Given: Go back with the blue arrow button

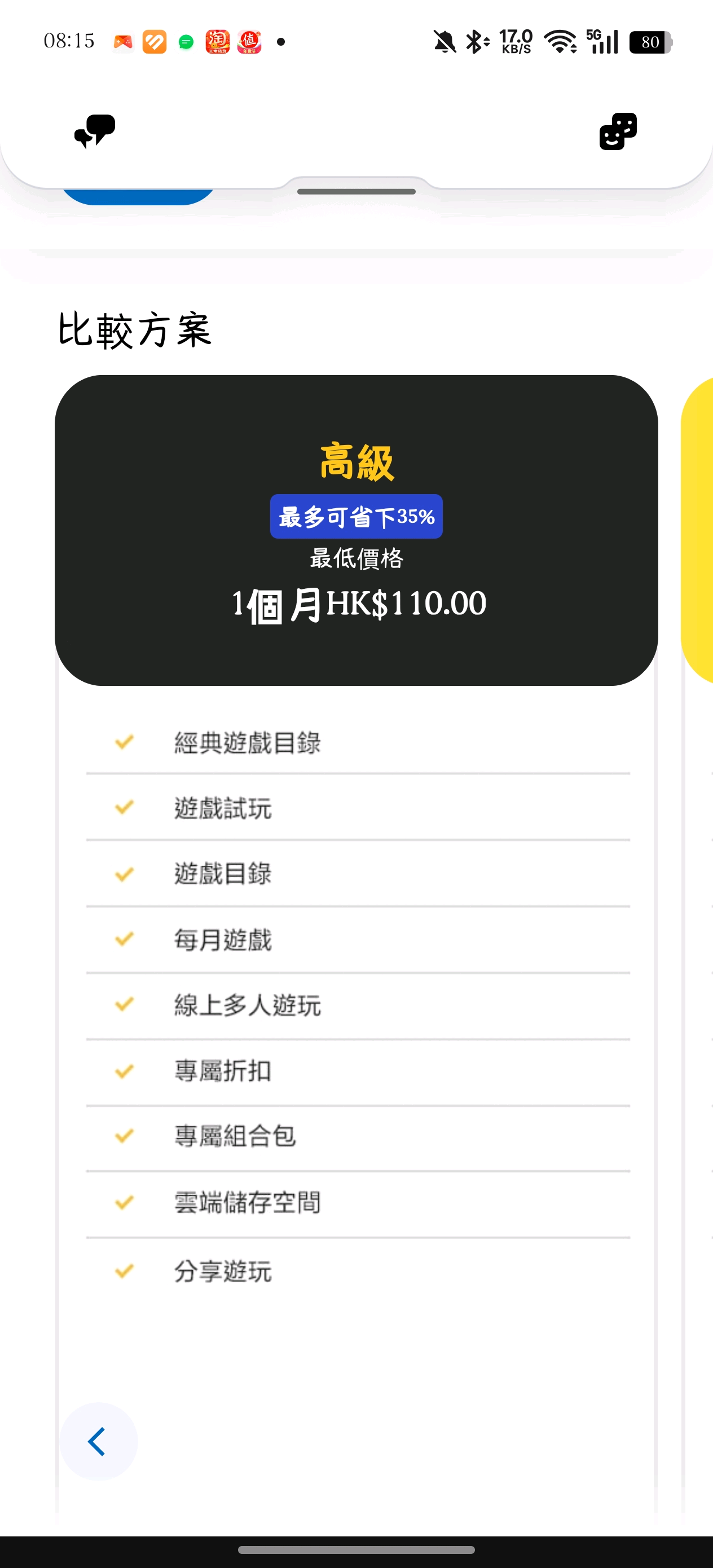Looking at the screenshot, I should [98, 1442].
